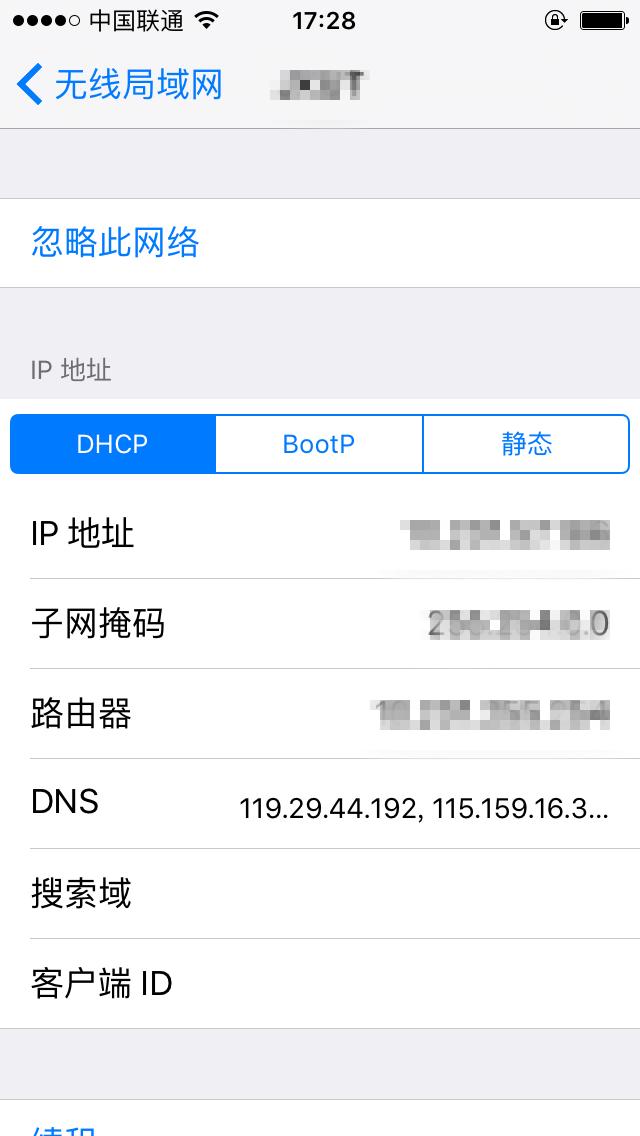Select the DHCP segment

coord(112,444)
